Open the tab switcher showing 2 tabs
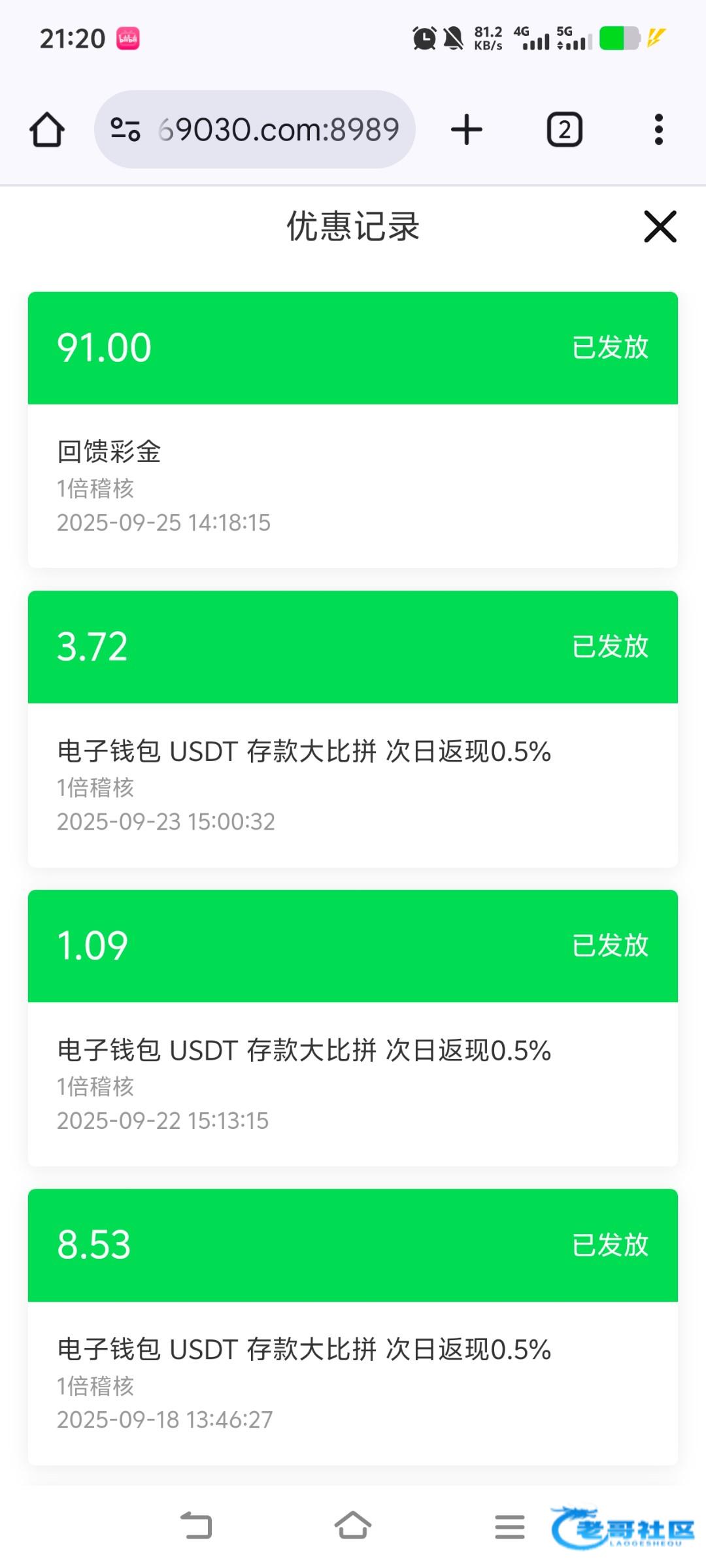Viewport: 706px width, 1568px height. tap(564, 129)
